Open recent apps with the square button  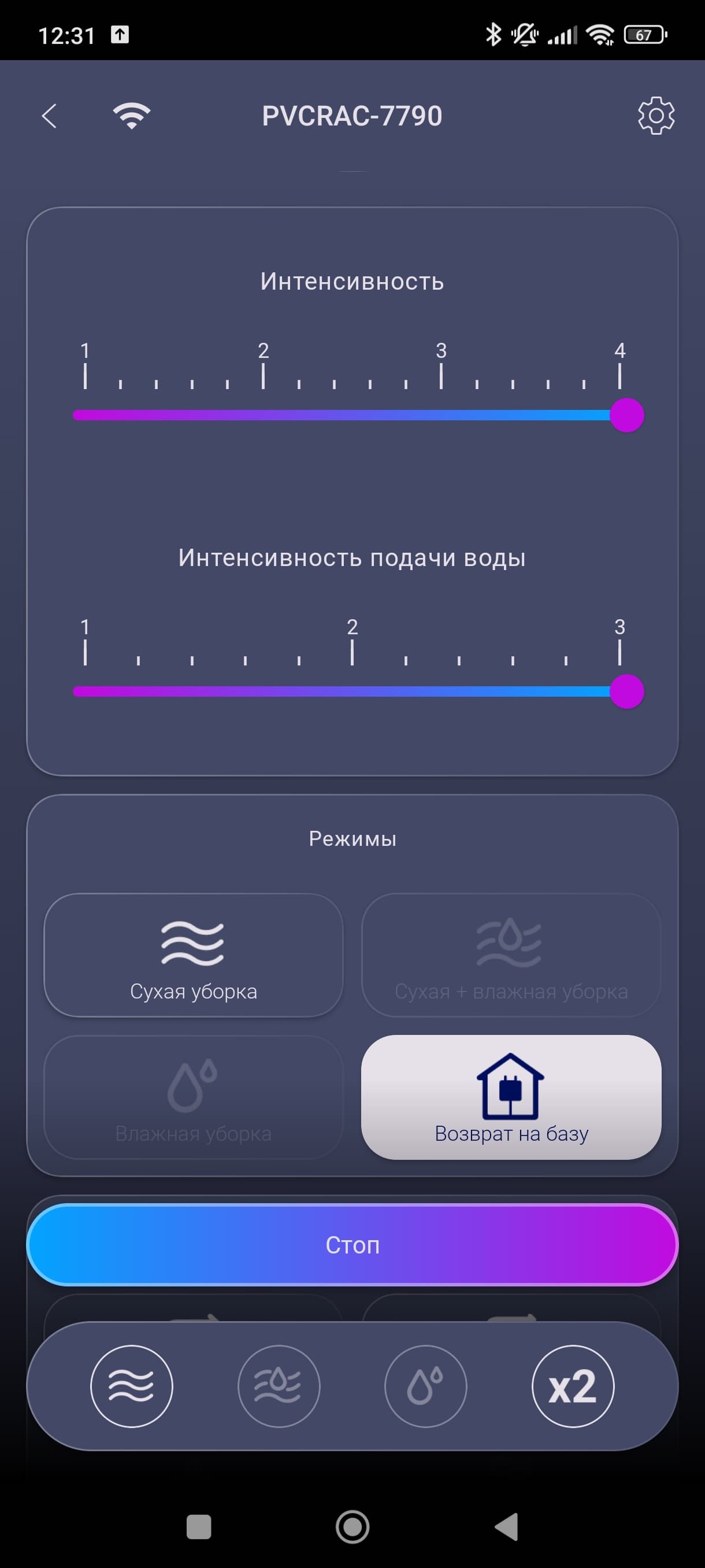pos(198,1526)
